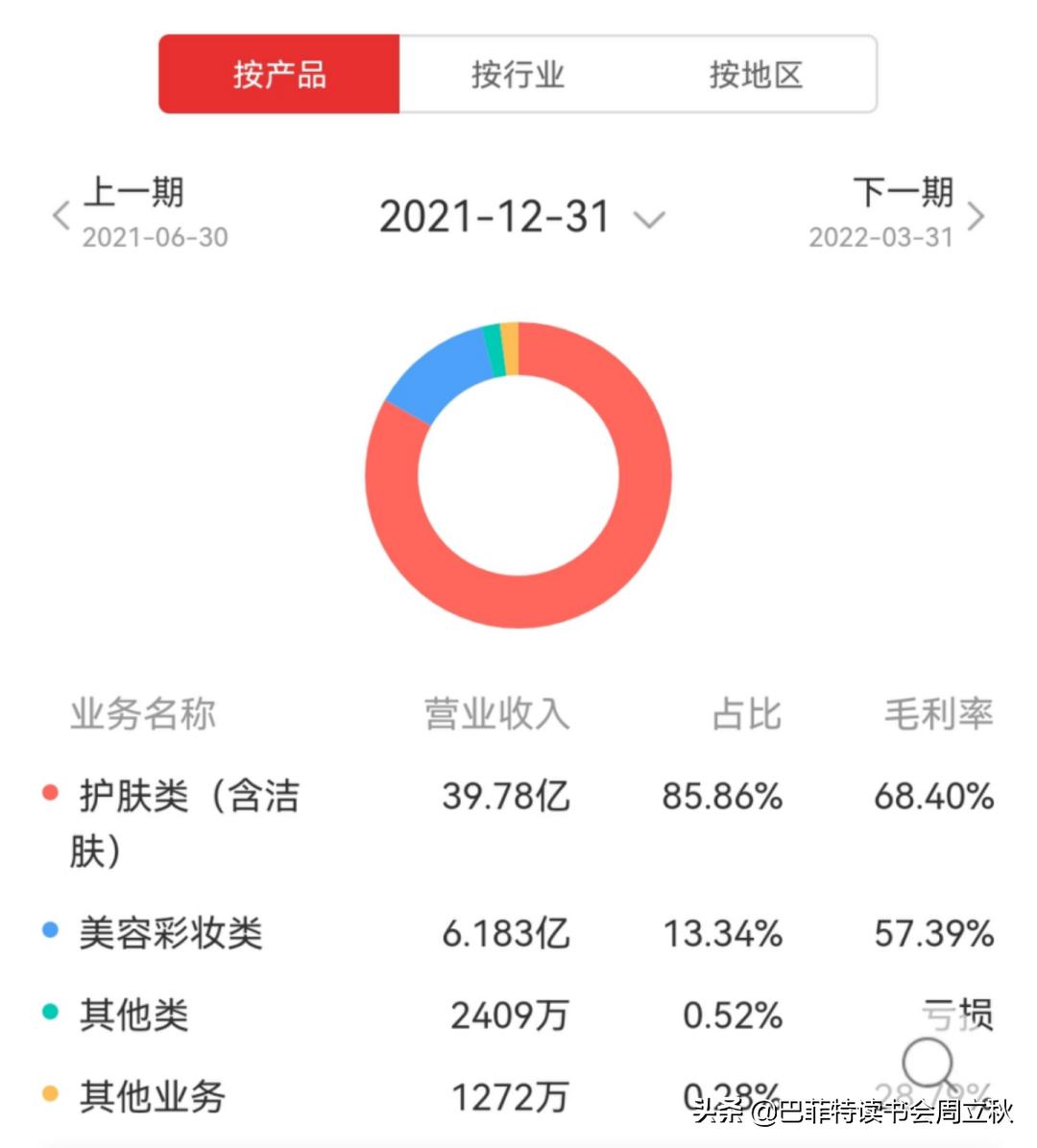1037x1148 pixels.
Task: Click the left chevron beside 上一期
Action: tap(60, 216)
